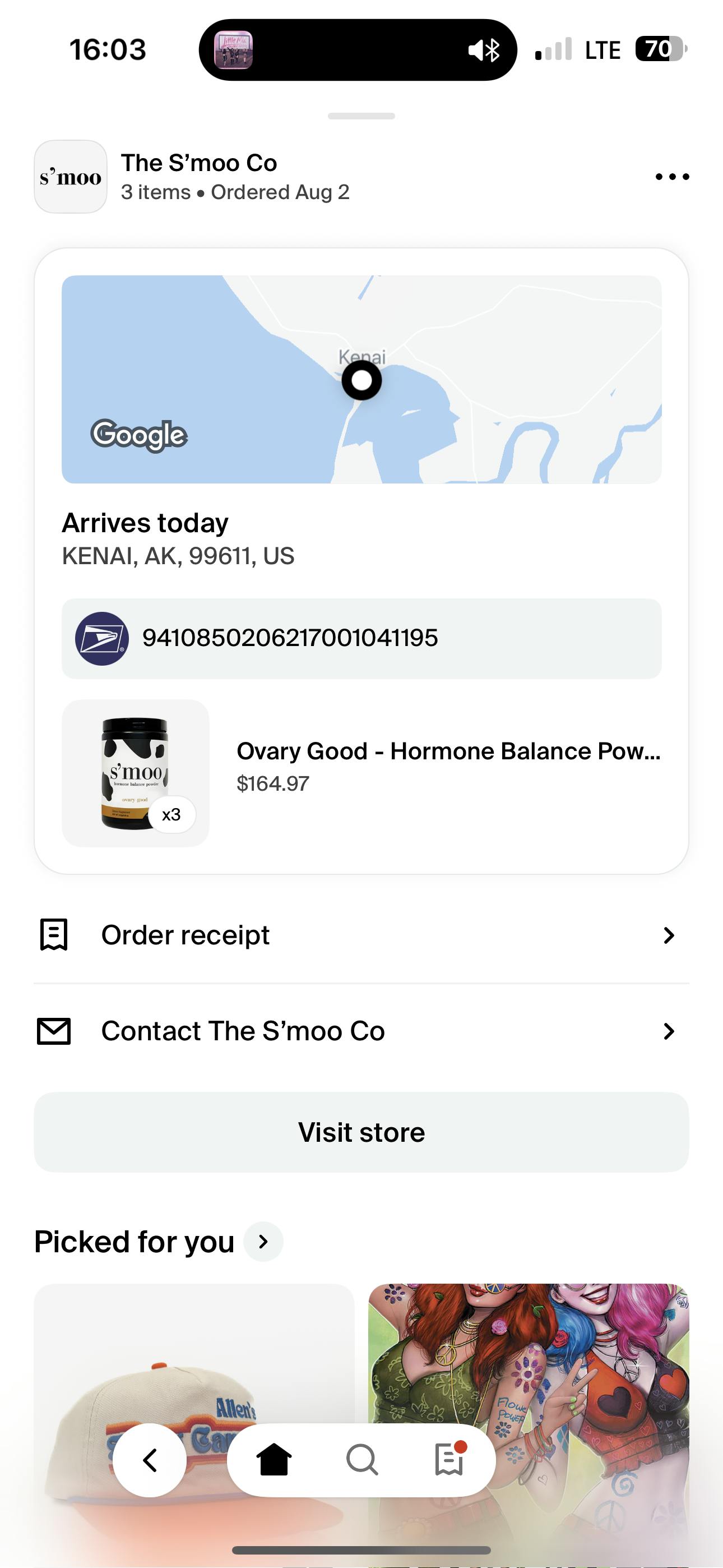Switch to the Home tab
The height and width of the screenshot is (1568, 723).
pos(274,1460)
